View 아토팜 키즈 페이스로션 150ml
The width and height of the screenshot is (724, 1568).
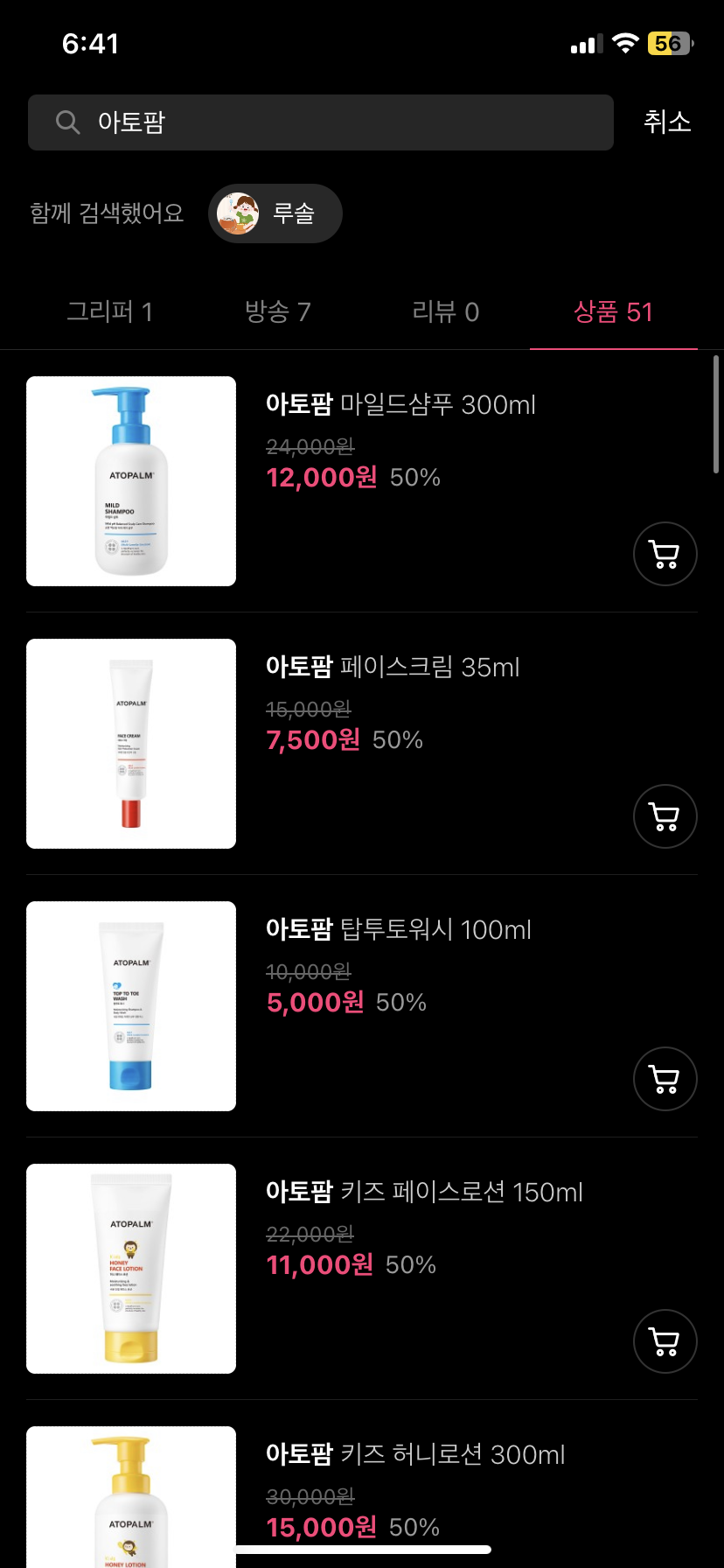(x=424, y=1193)
